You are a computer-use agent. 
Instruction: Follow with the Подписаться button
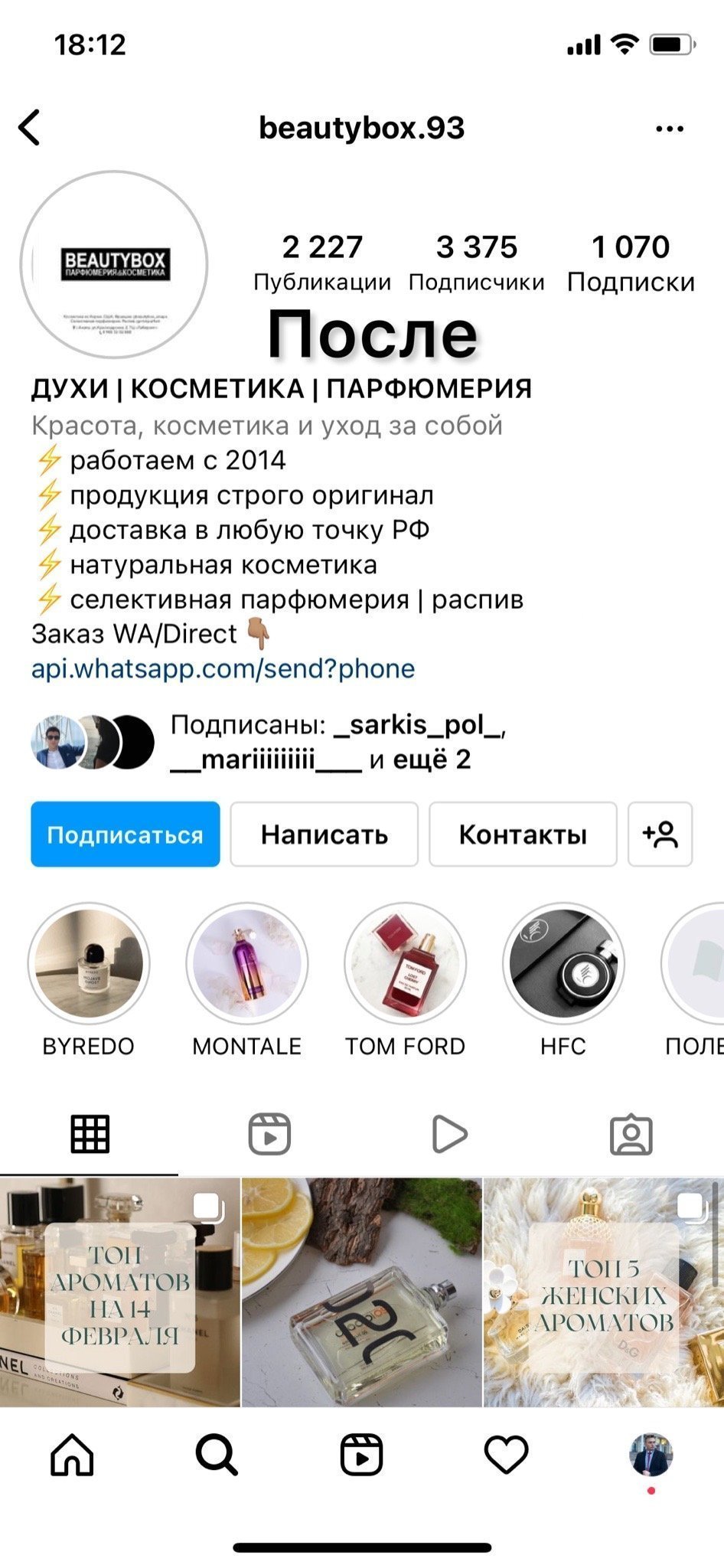pos(126,835)
